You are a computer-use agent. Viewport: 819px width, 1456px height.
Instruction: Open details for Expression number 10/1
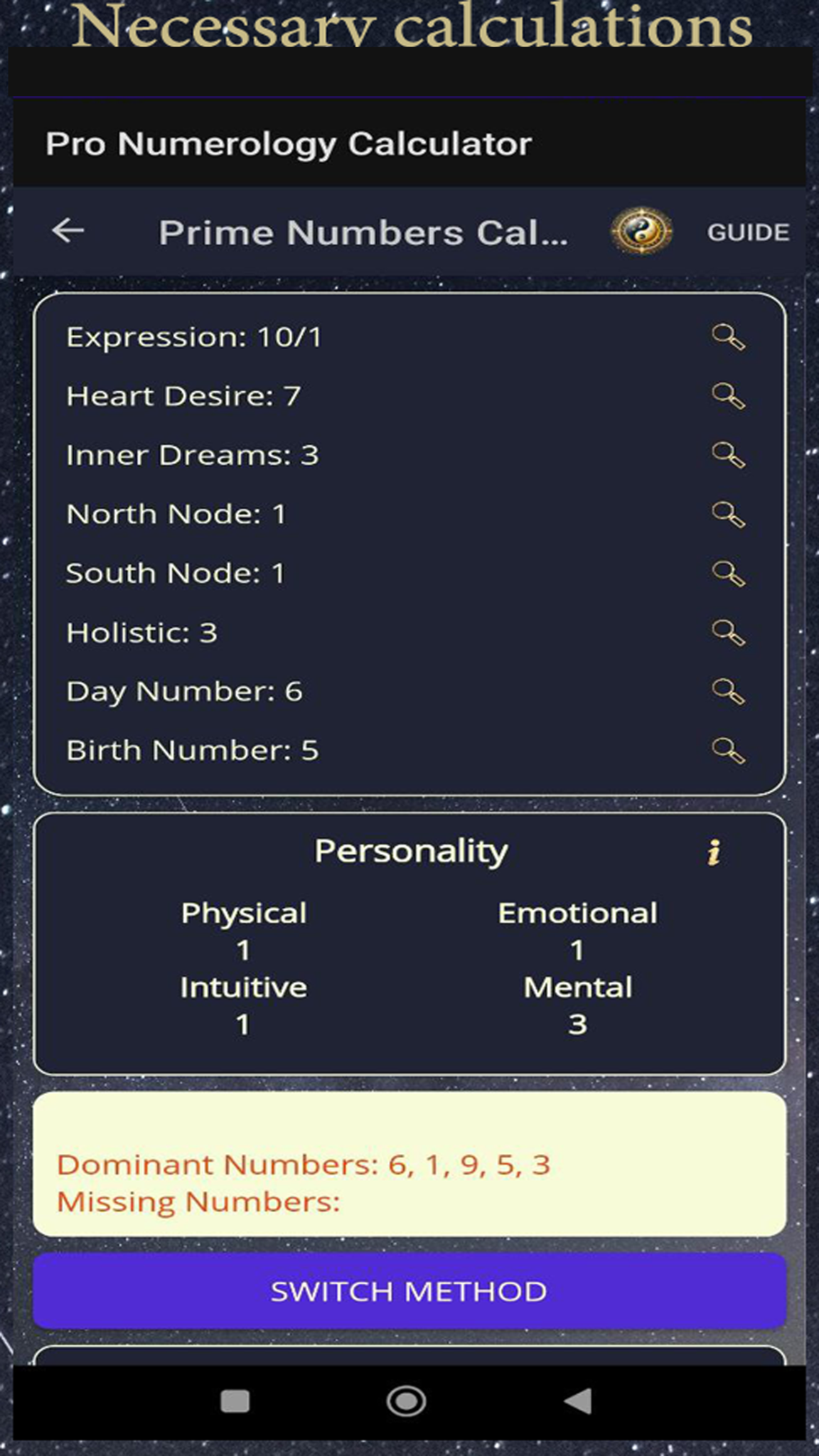click(x=728, y=337)
